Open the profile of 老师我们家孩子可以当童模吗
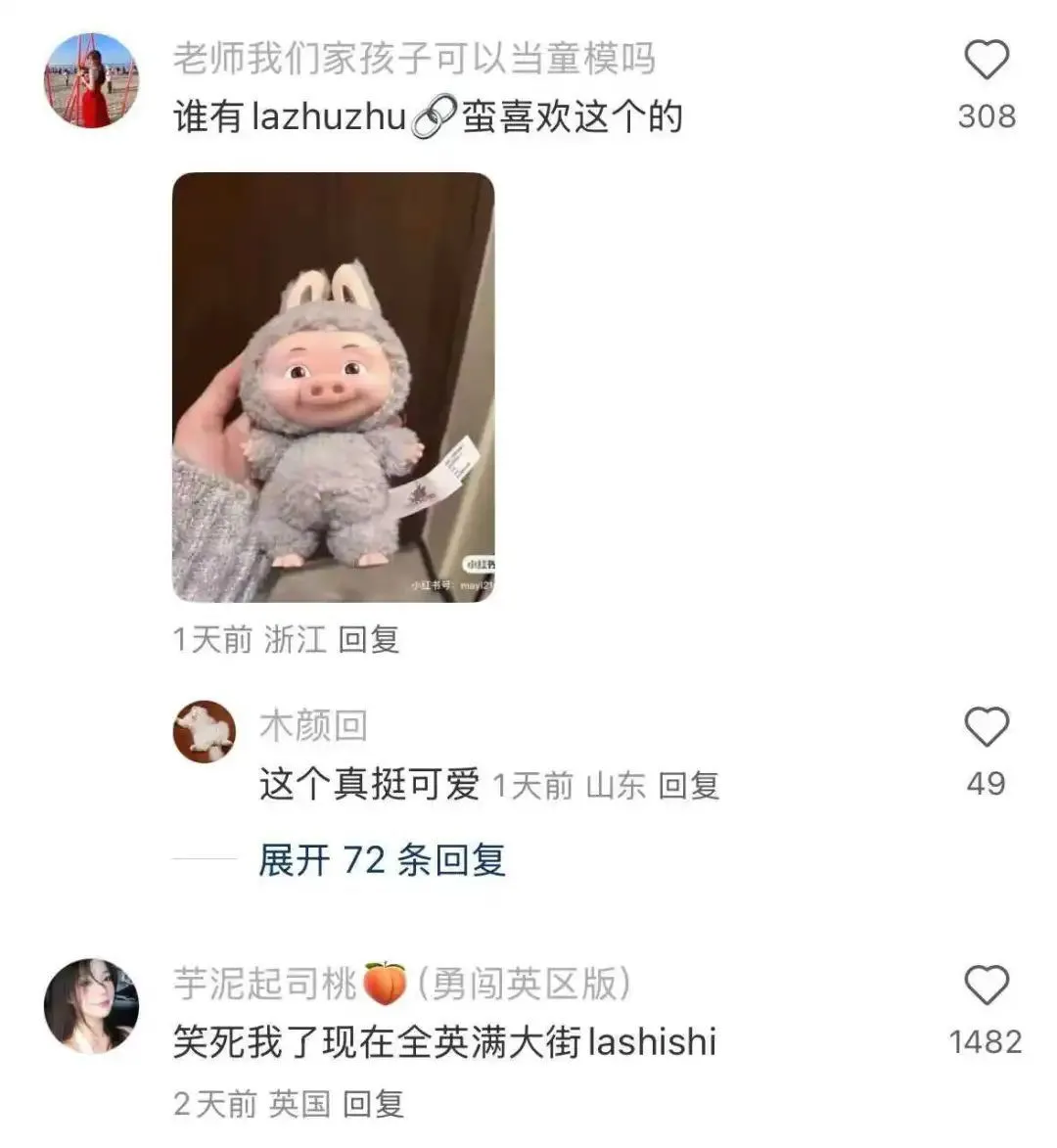Viewport: 1057px width, 1148px height. tap(92, 80)
